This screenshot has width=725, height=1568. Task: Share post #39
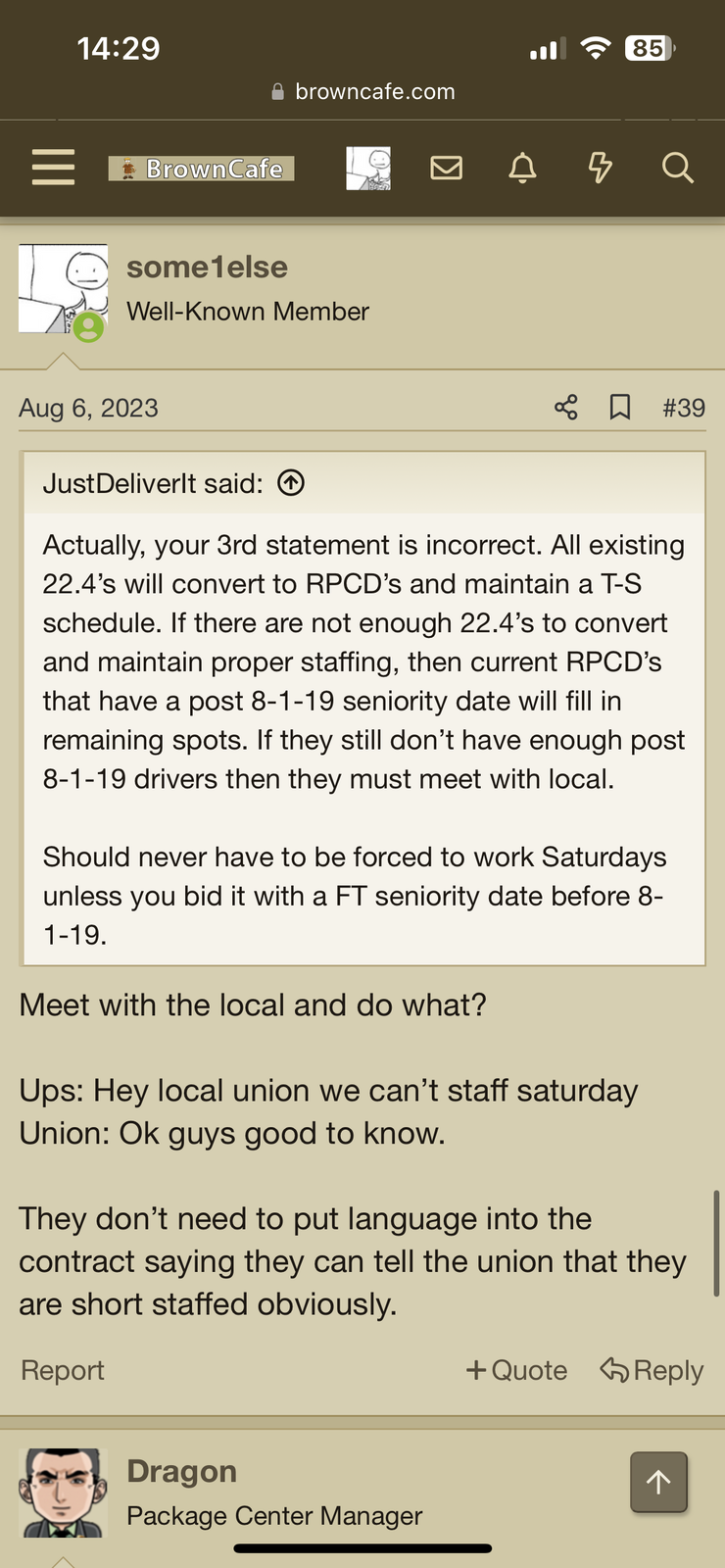tap(566, 408)
